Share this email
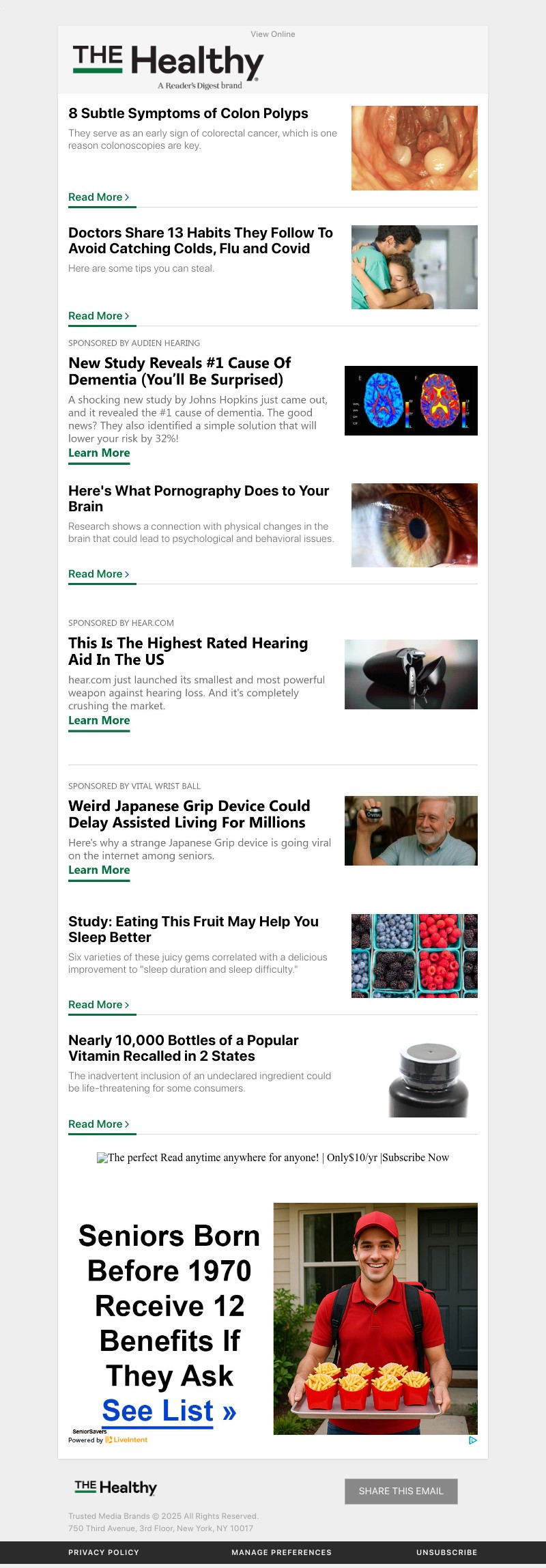The image size is (546, 1568). (401, 1491)
